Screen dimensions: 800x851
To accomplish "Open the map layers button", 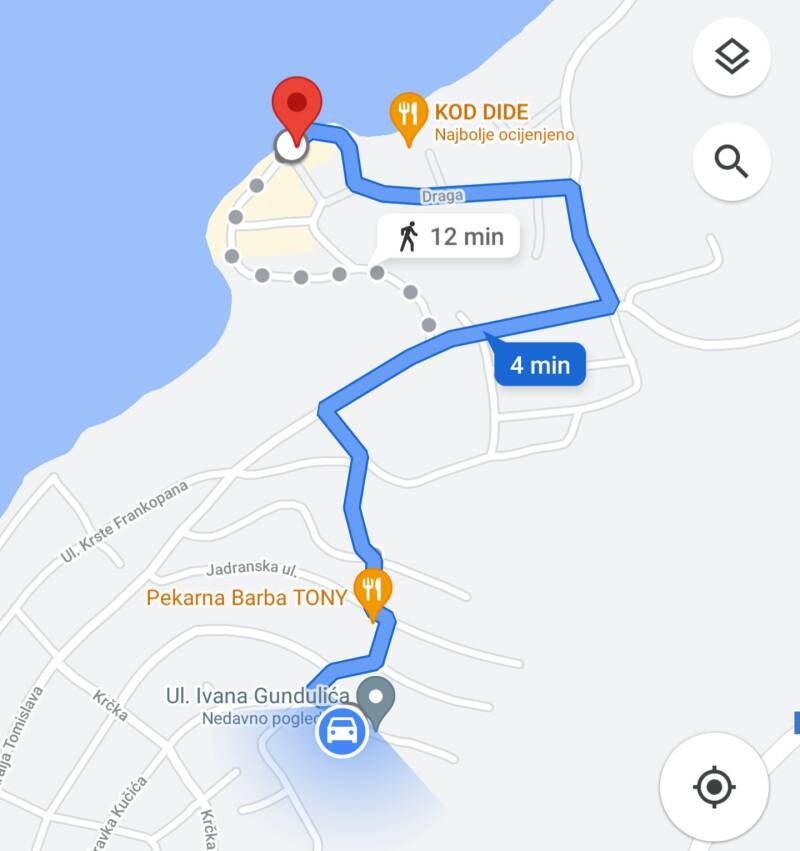I will 731,57.
